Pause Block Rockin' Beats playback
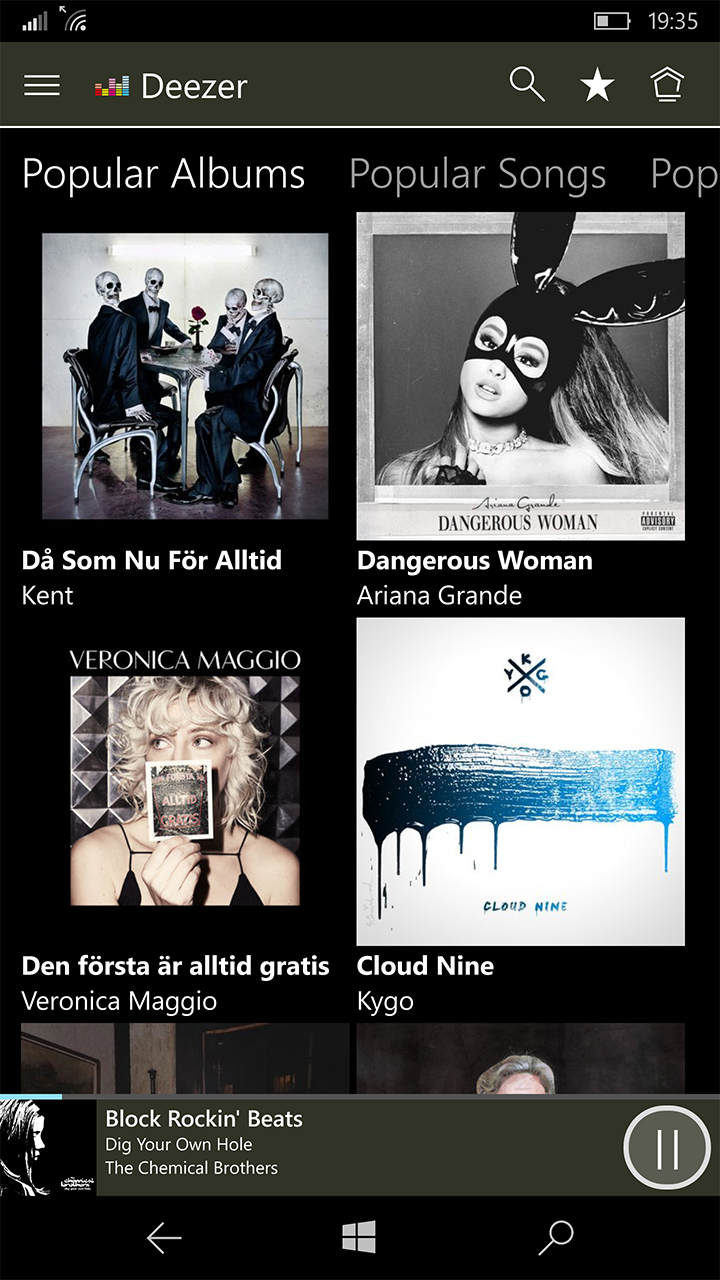This screenshot has height=1280, width=720. tap(667, 1148)
